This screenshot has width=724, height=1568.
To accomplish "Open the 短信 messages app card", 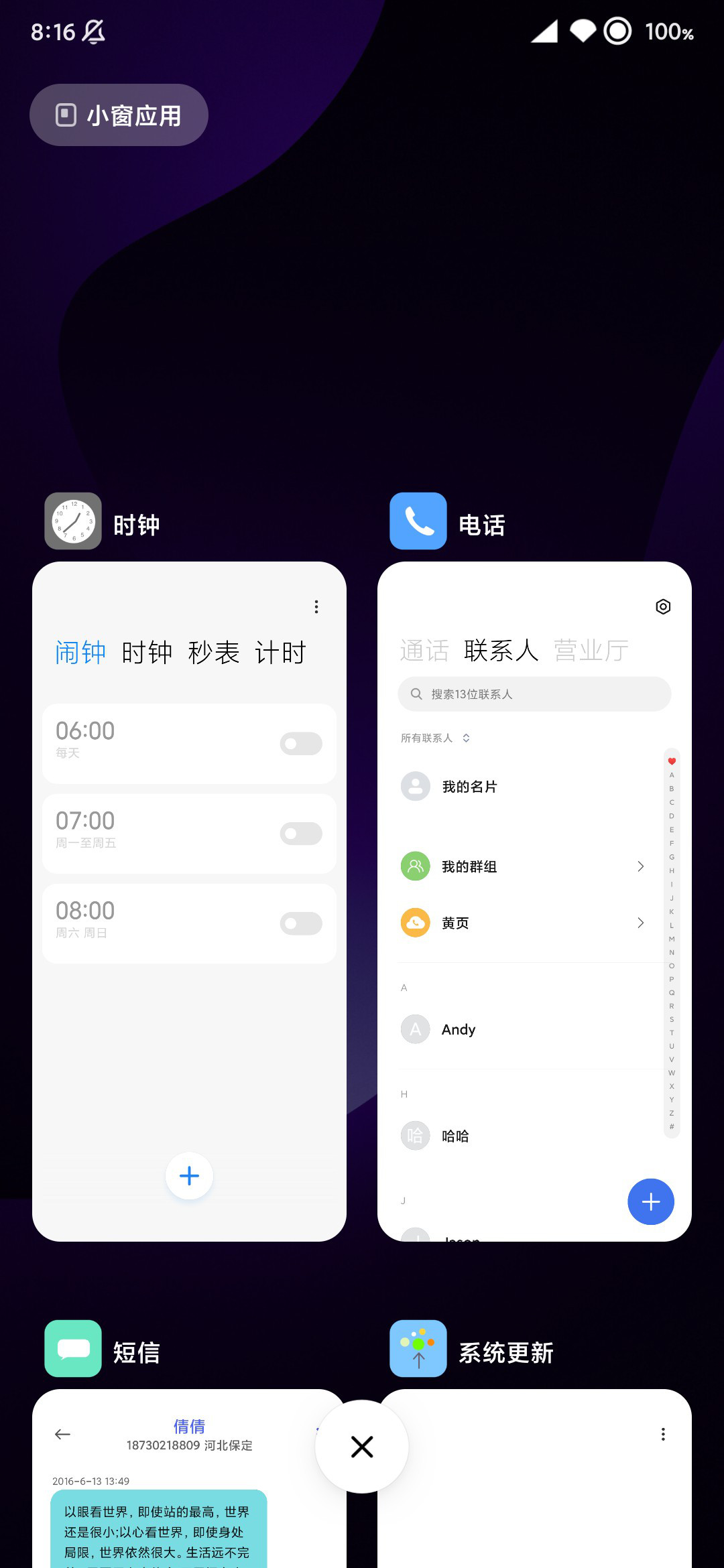I will 189,1478.
